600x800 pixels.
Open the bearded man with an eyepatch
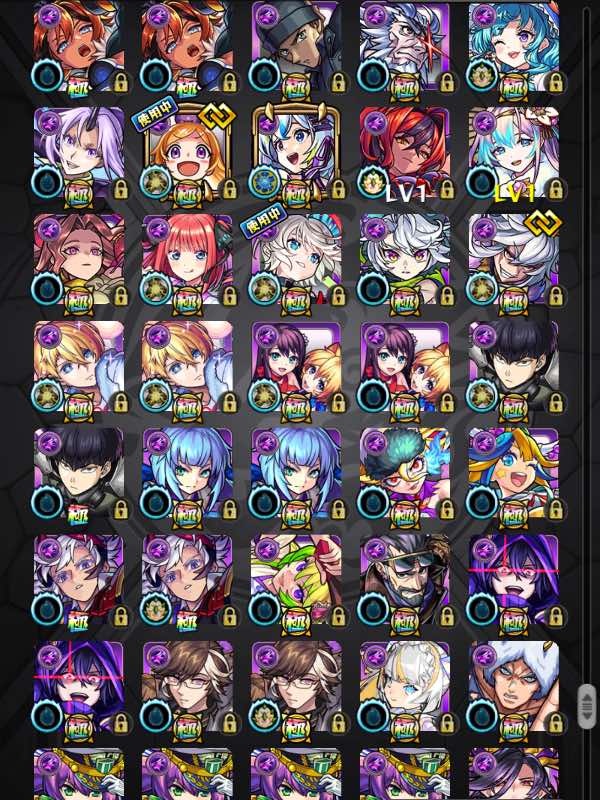[x=405, y=581]
